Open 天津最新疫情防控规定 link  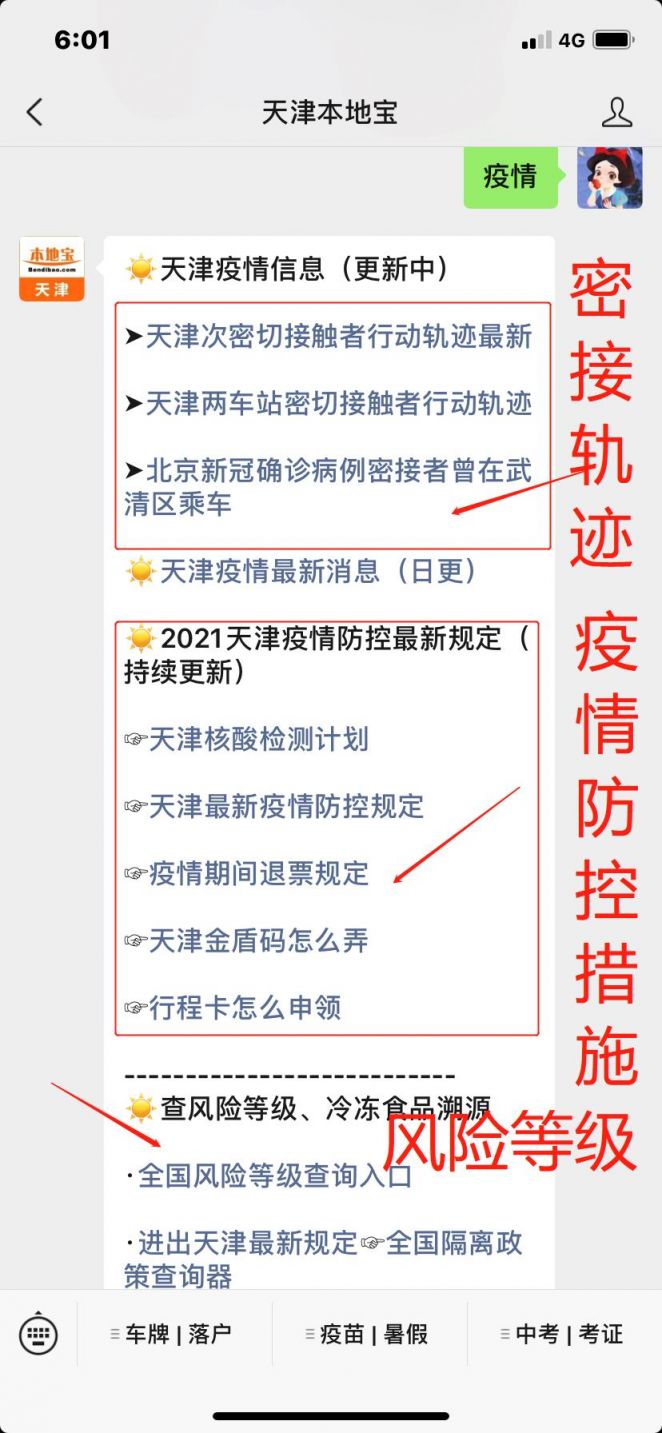tap(286, 807)
